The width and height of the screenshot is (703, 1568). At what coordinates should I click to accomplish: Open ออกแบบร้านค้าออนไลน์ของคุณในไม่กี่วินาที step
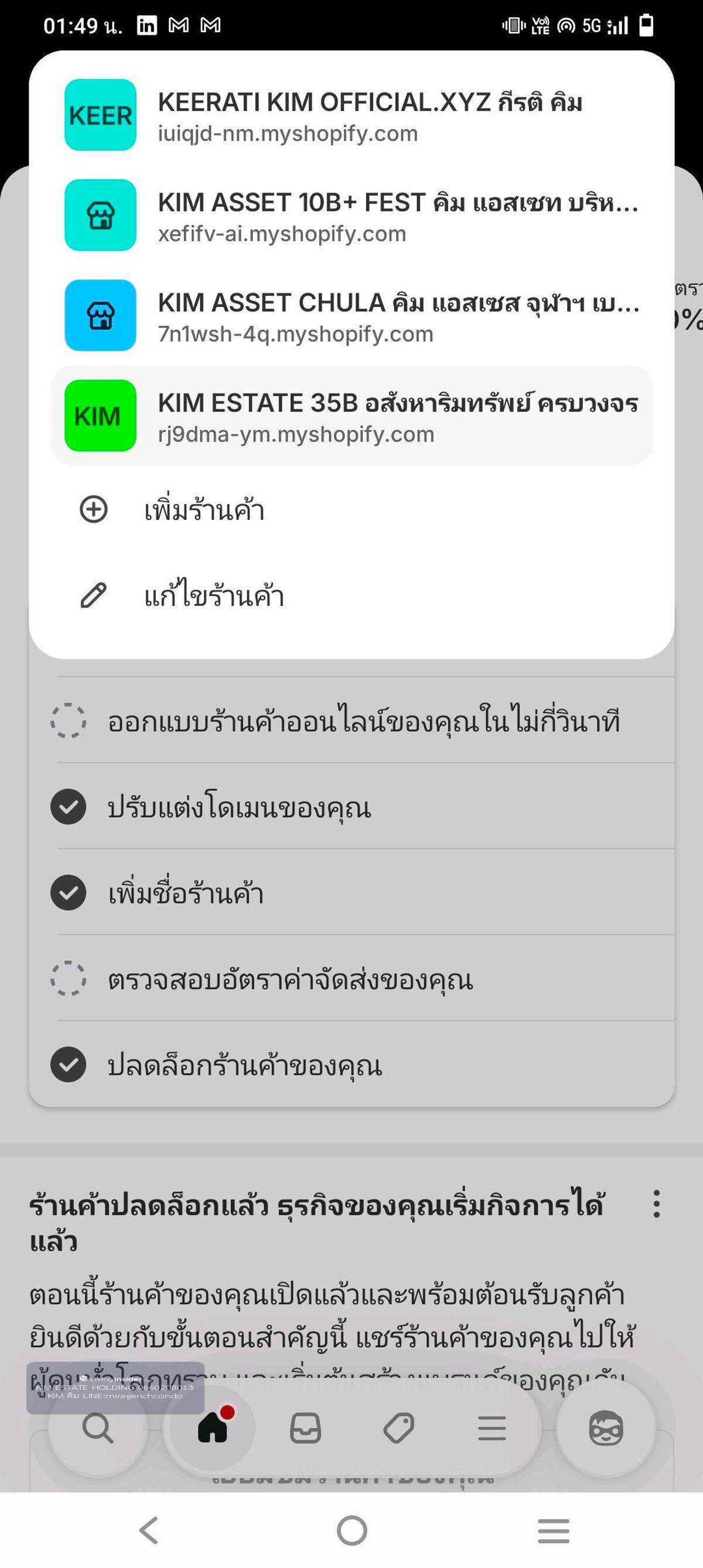(x=363, y=722)
